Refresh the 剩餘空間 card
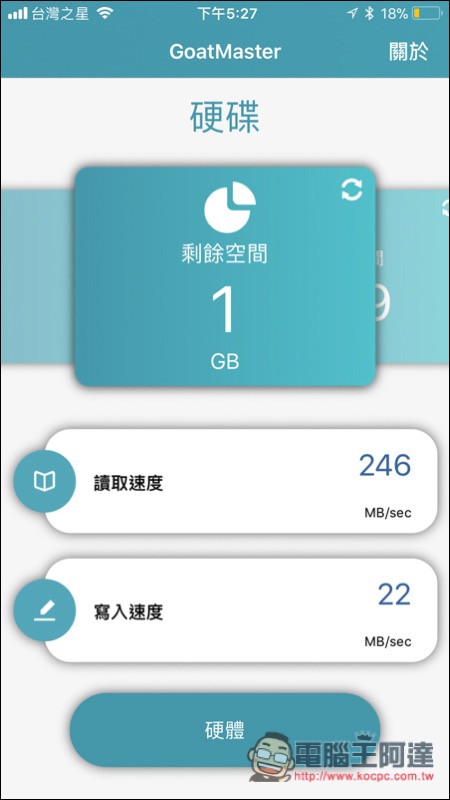 (x=352, y=190)
